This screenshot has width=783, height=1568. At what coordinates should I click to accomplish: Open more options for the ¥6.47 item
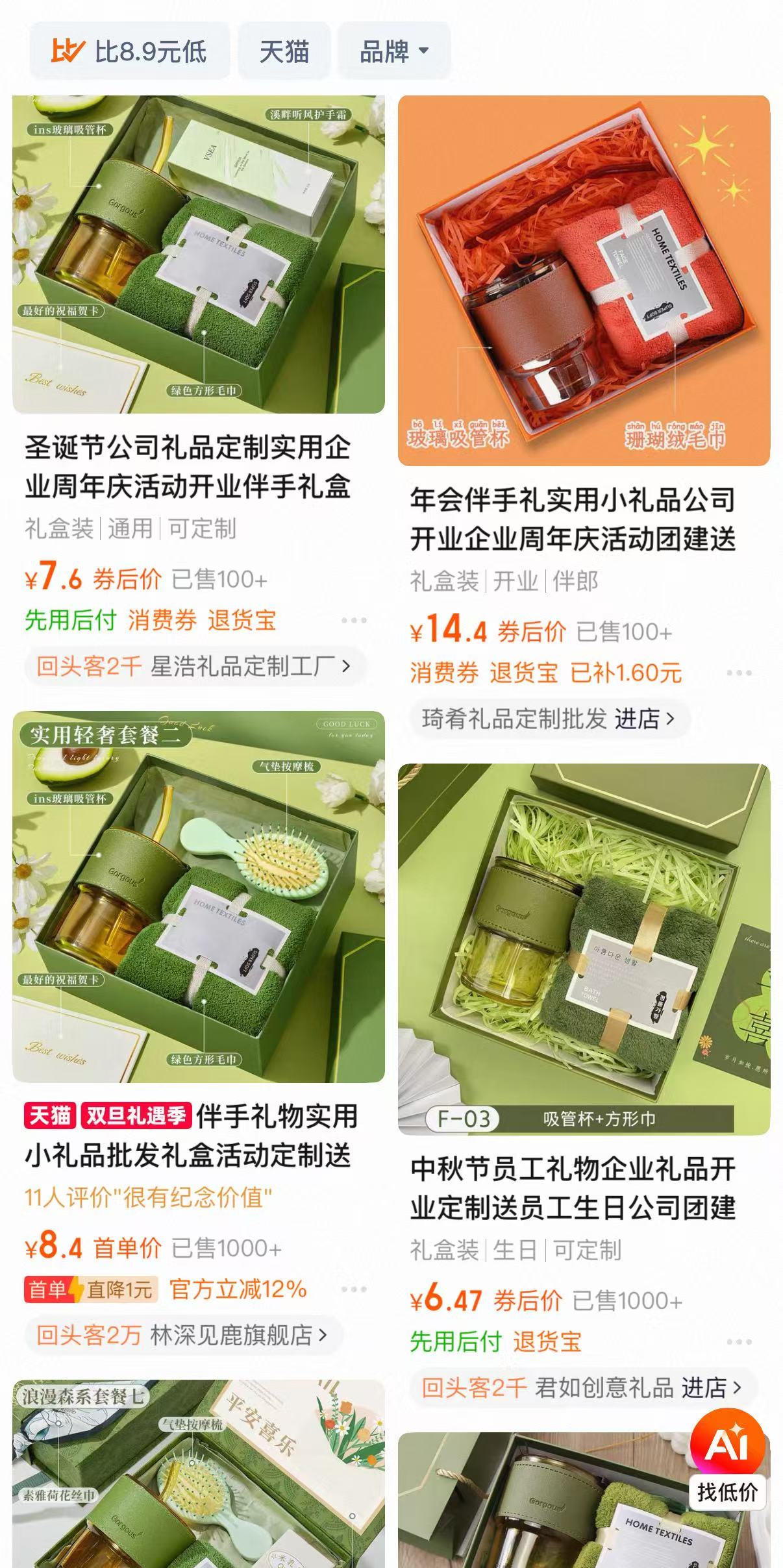tap(739, 1341)
